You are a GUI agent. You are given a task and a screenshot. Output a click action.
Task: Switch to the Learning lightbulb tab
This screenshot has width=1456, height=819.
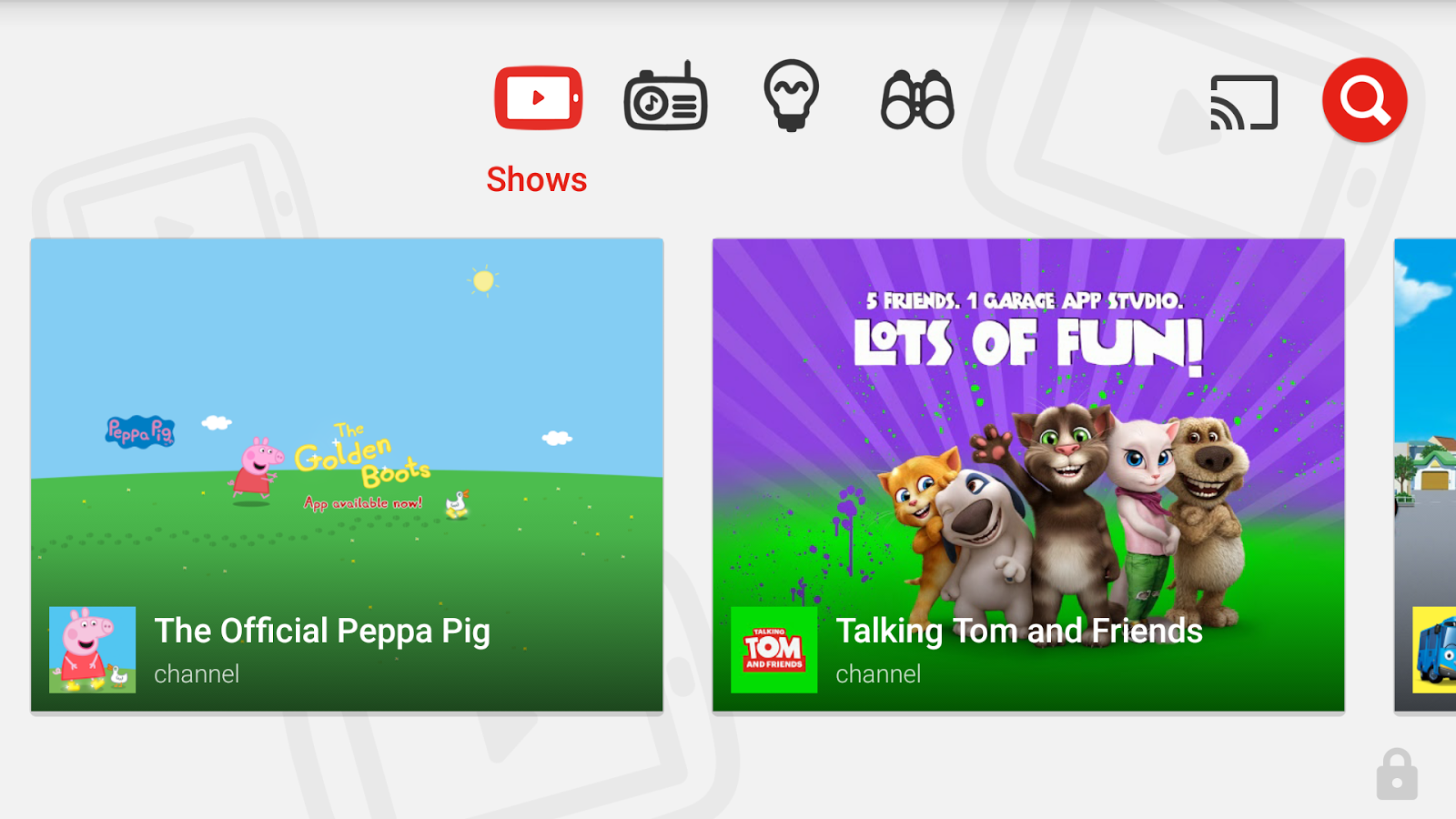(x=791, y=96)
